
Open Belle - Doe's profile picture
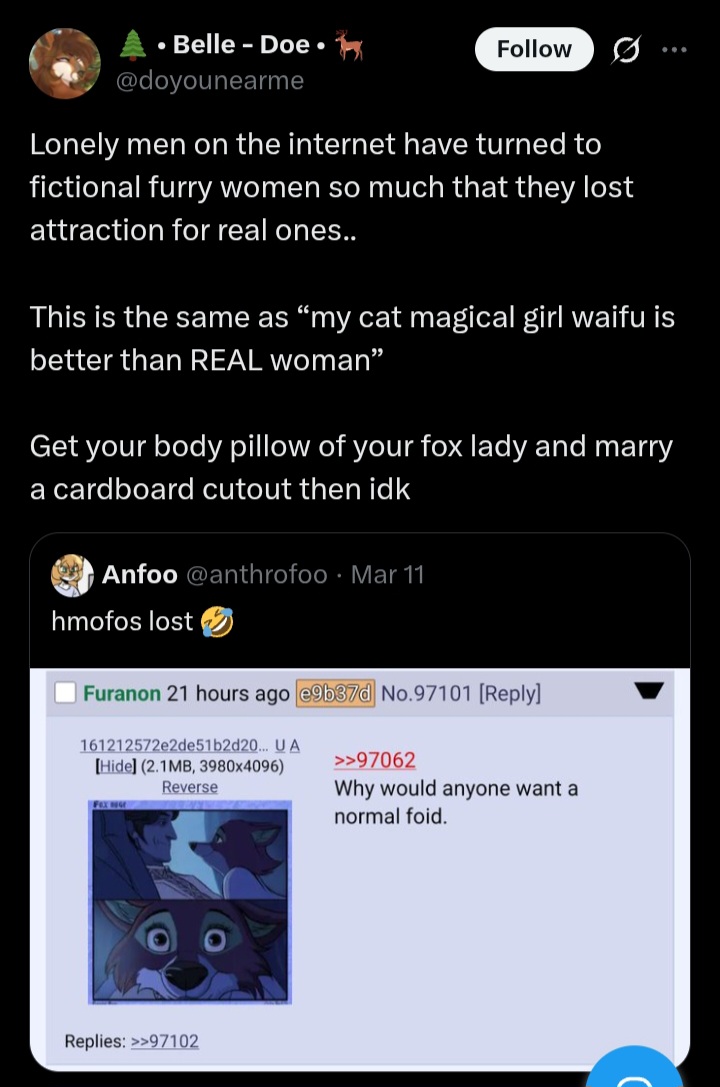(64, 63)
